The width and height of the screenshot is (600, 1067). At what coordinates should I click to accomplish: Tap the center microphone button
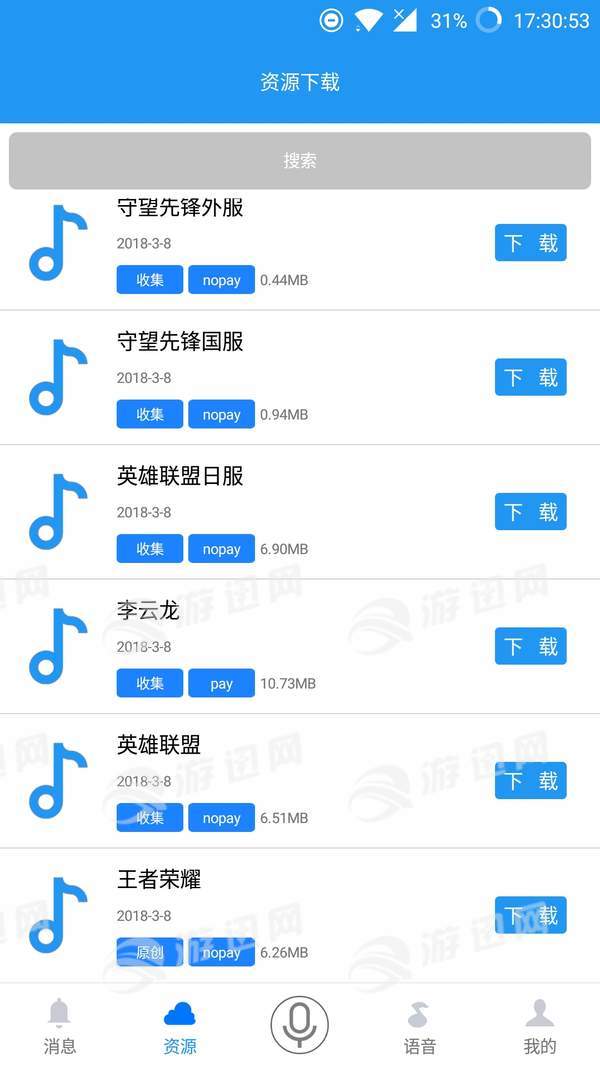(299, 1025)
